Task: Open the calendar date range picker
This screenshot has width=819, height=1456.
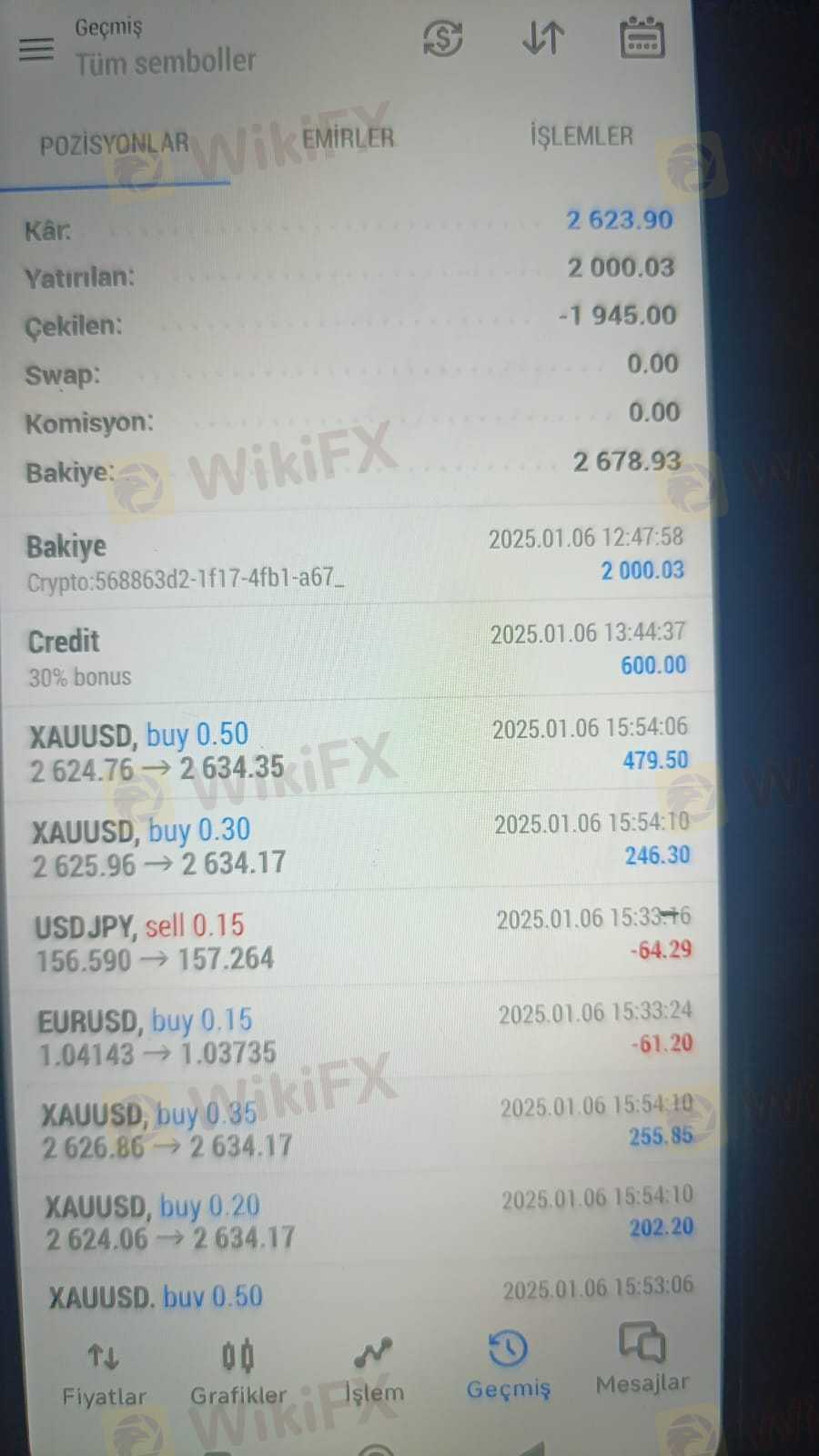Action: point(642,37)
